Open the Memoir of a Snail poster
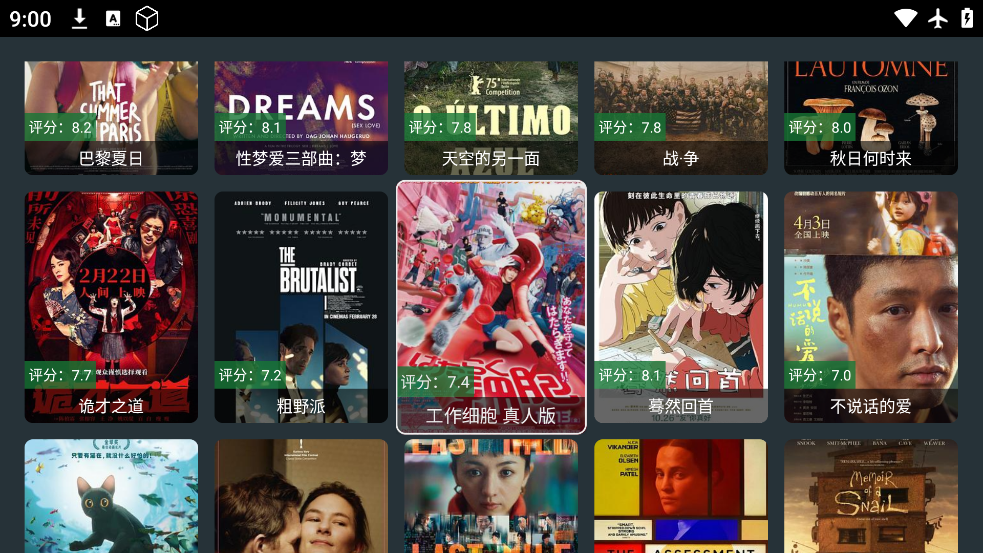 point(871,496)
